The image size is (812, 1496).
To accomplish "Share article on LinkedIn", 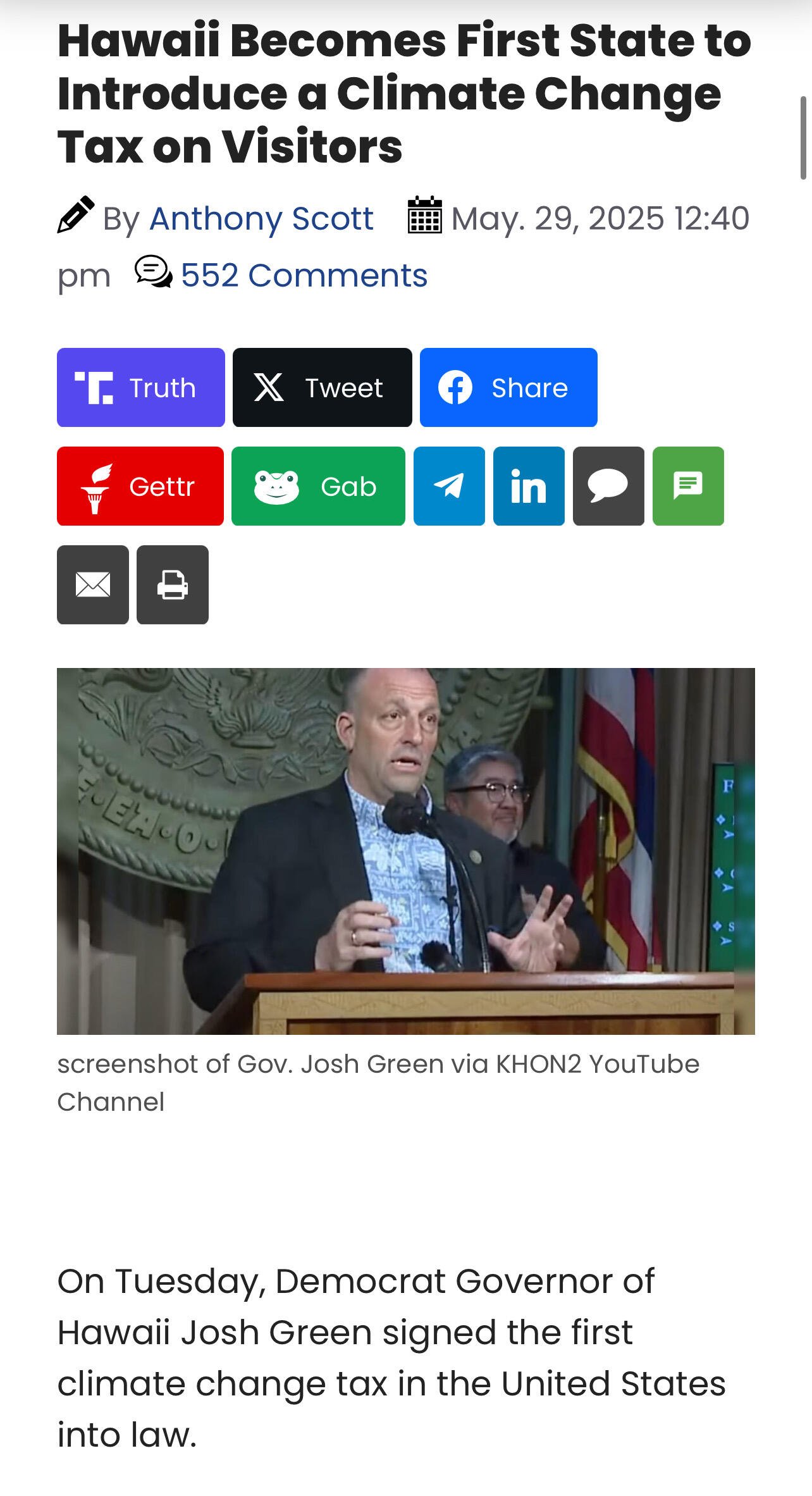I will pyautogui.click(x=529, y=486).
